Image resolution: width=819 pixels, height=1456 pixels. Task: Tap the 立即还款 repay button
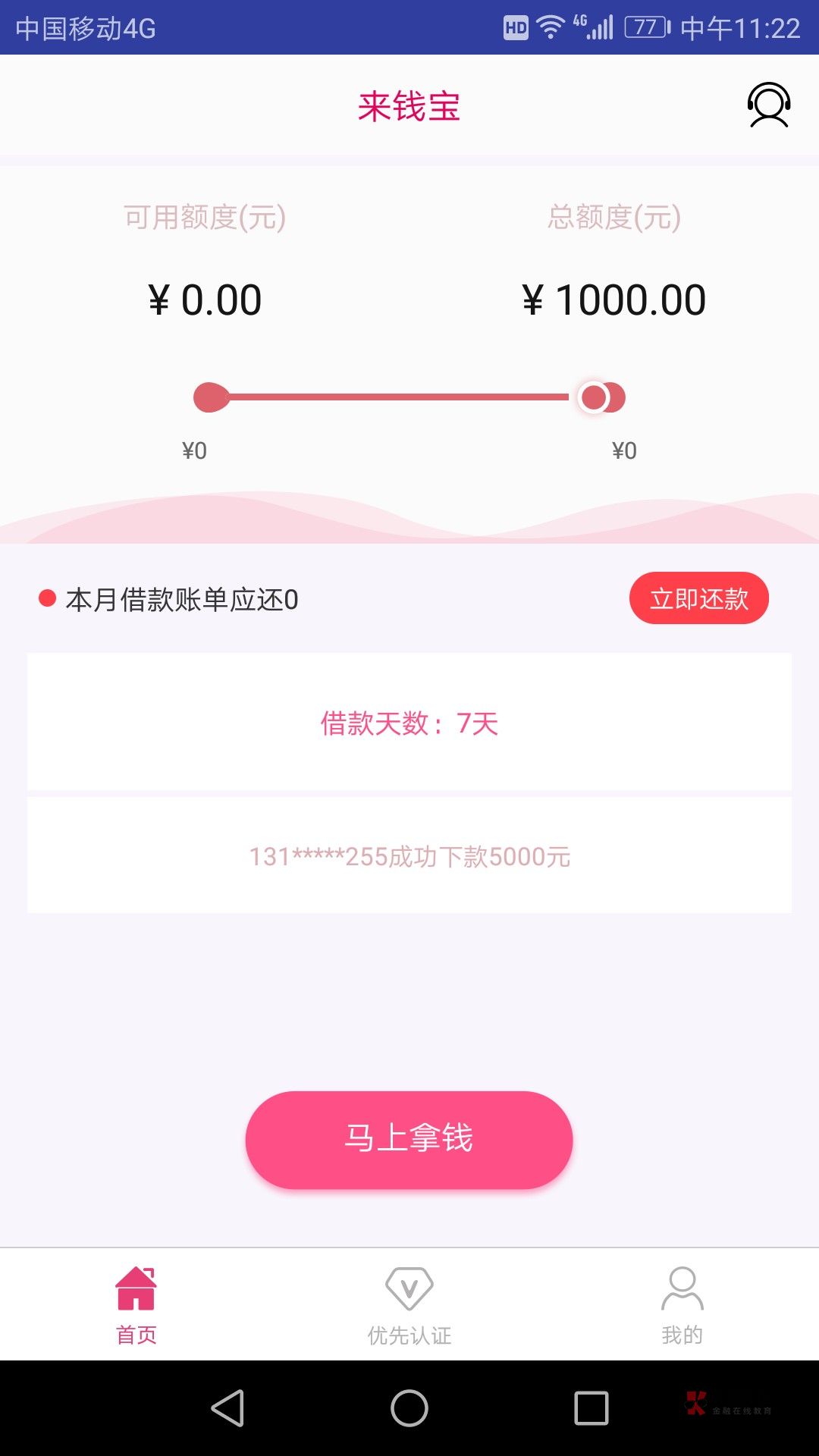point(699,598)
